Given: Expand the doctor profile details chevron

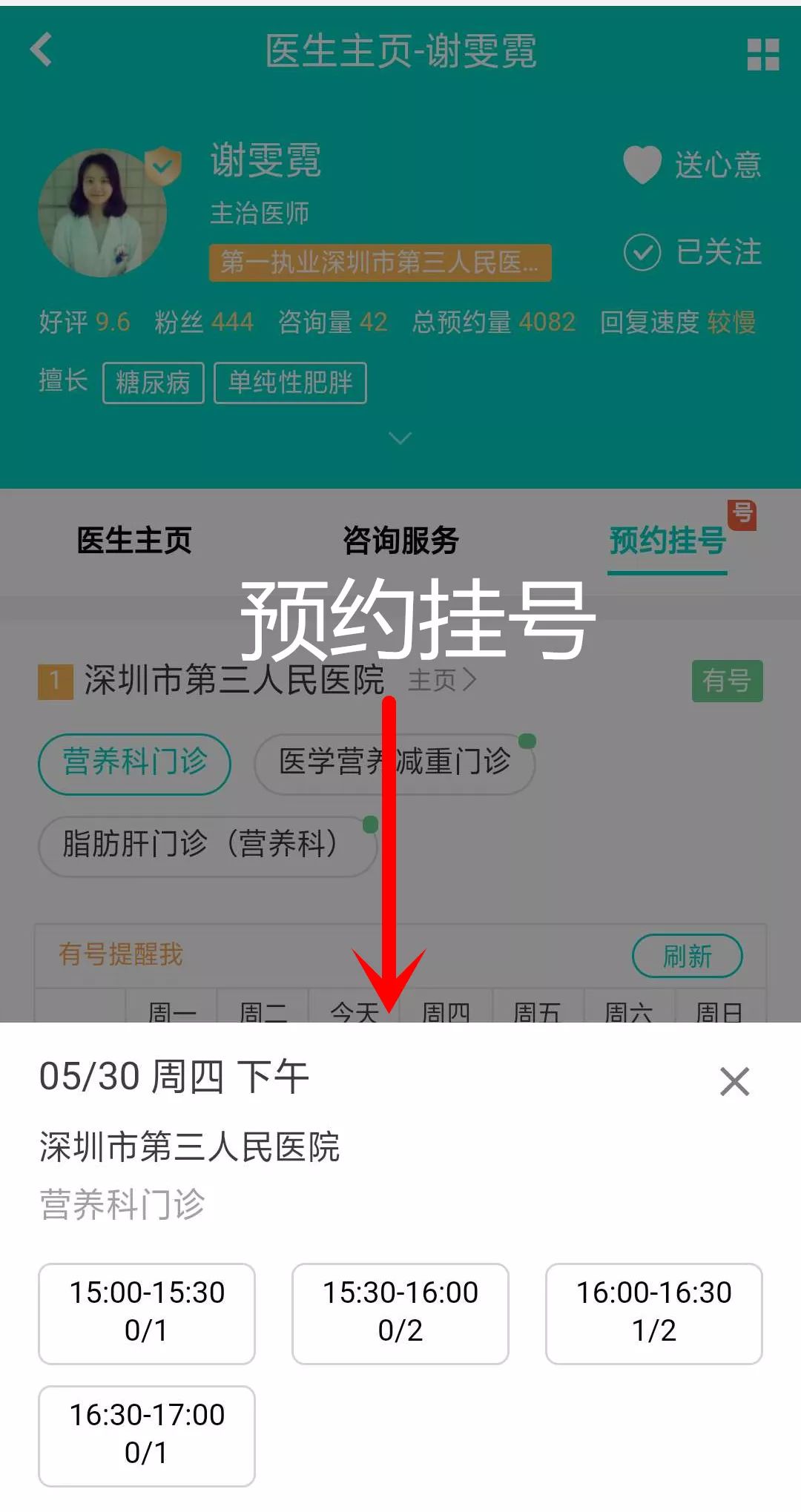Looking at the screenshot, I should tap(400, 438).
